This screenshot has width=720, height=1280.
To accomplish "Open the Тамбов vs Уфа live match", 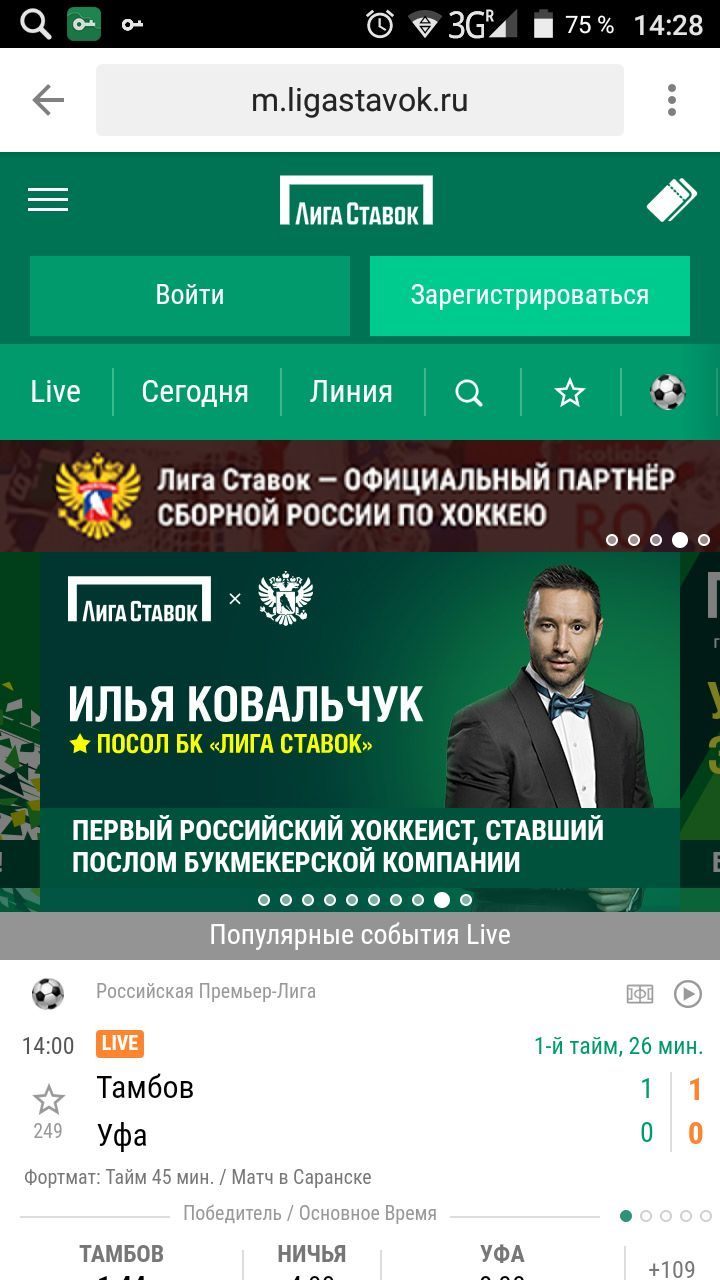I will click(145, 1110).
